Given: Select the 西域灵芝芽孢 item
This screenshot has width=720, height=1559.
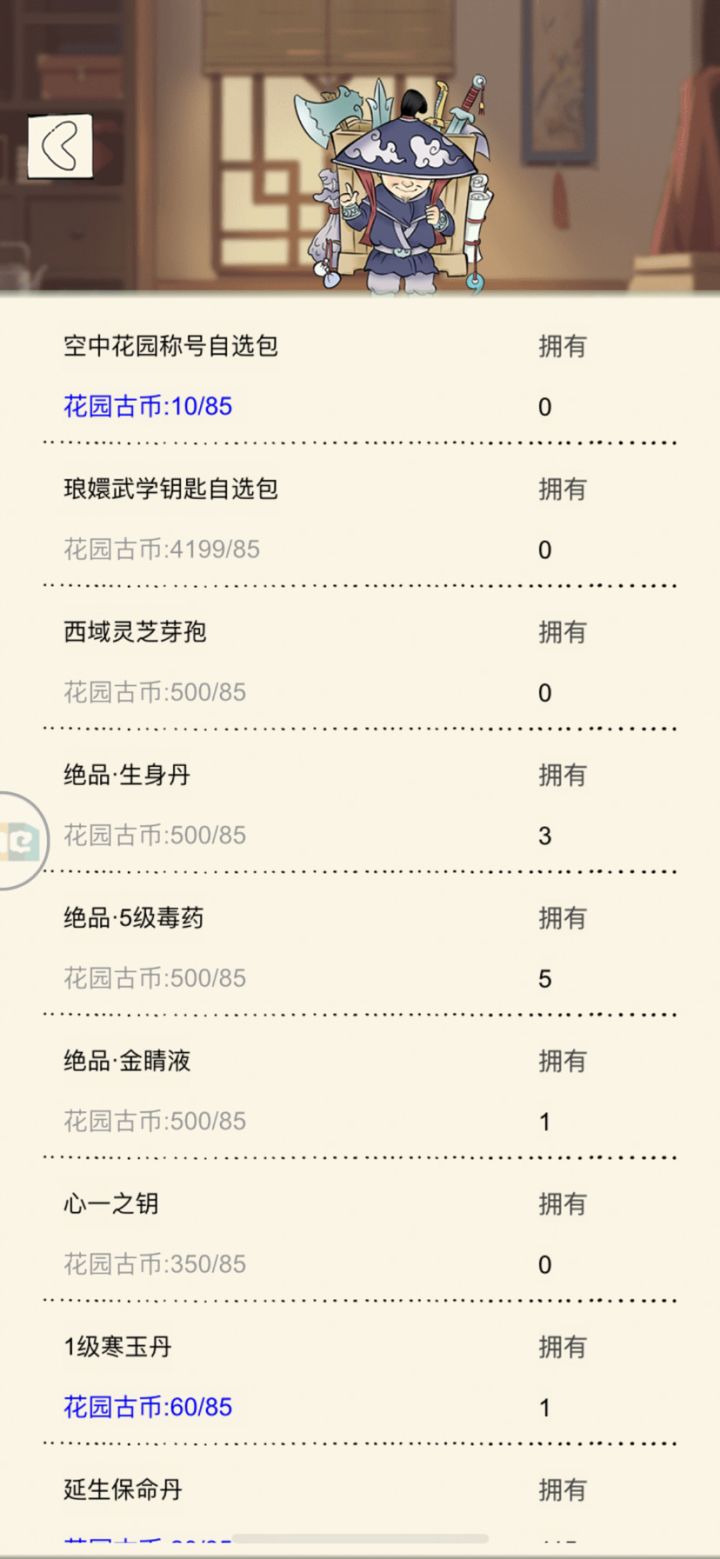Looking at the screenshot, I should (135, 631).
